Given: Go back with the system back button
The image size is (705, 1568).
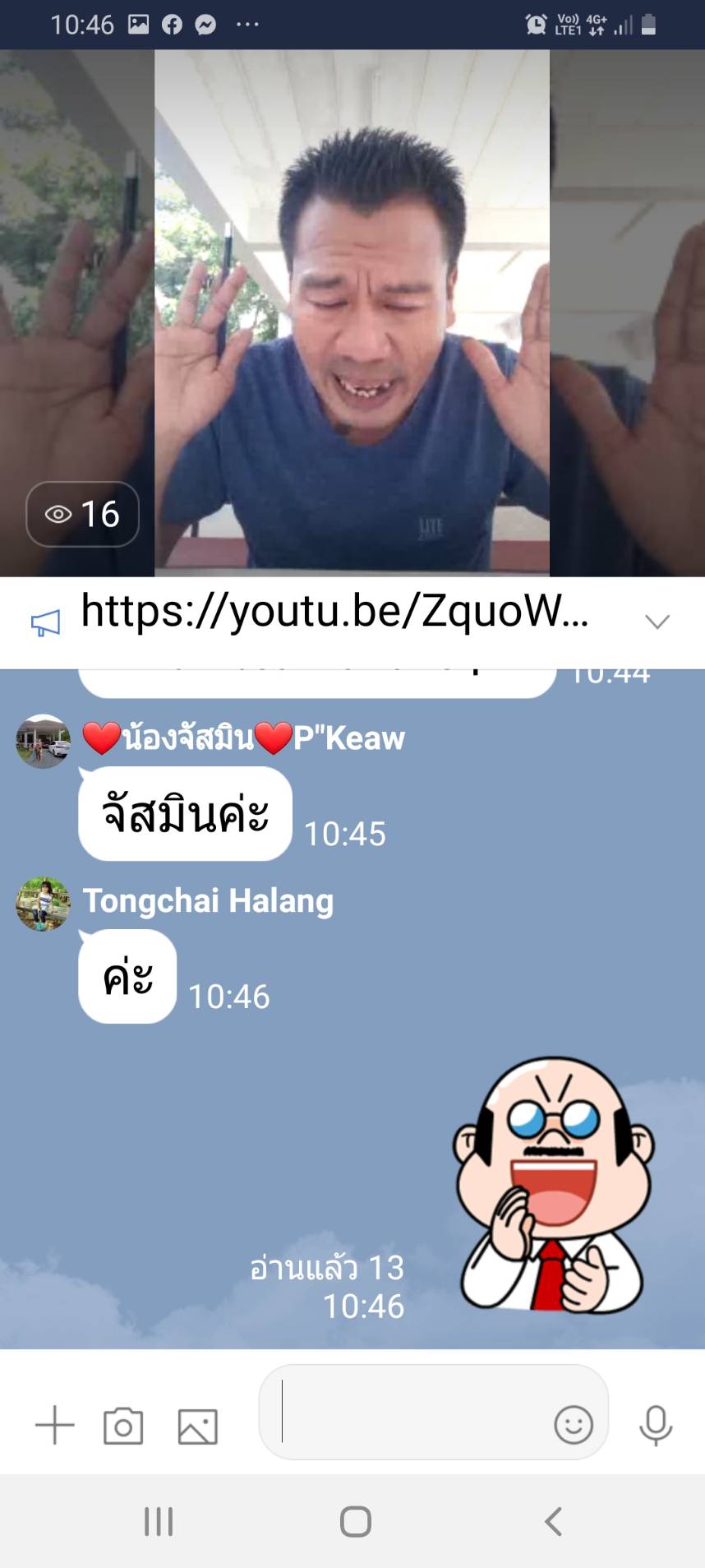Looking at the screenshot, I should click(x=554, y=1522).
